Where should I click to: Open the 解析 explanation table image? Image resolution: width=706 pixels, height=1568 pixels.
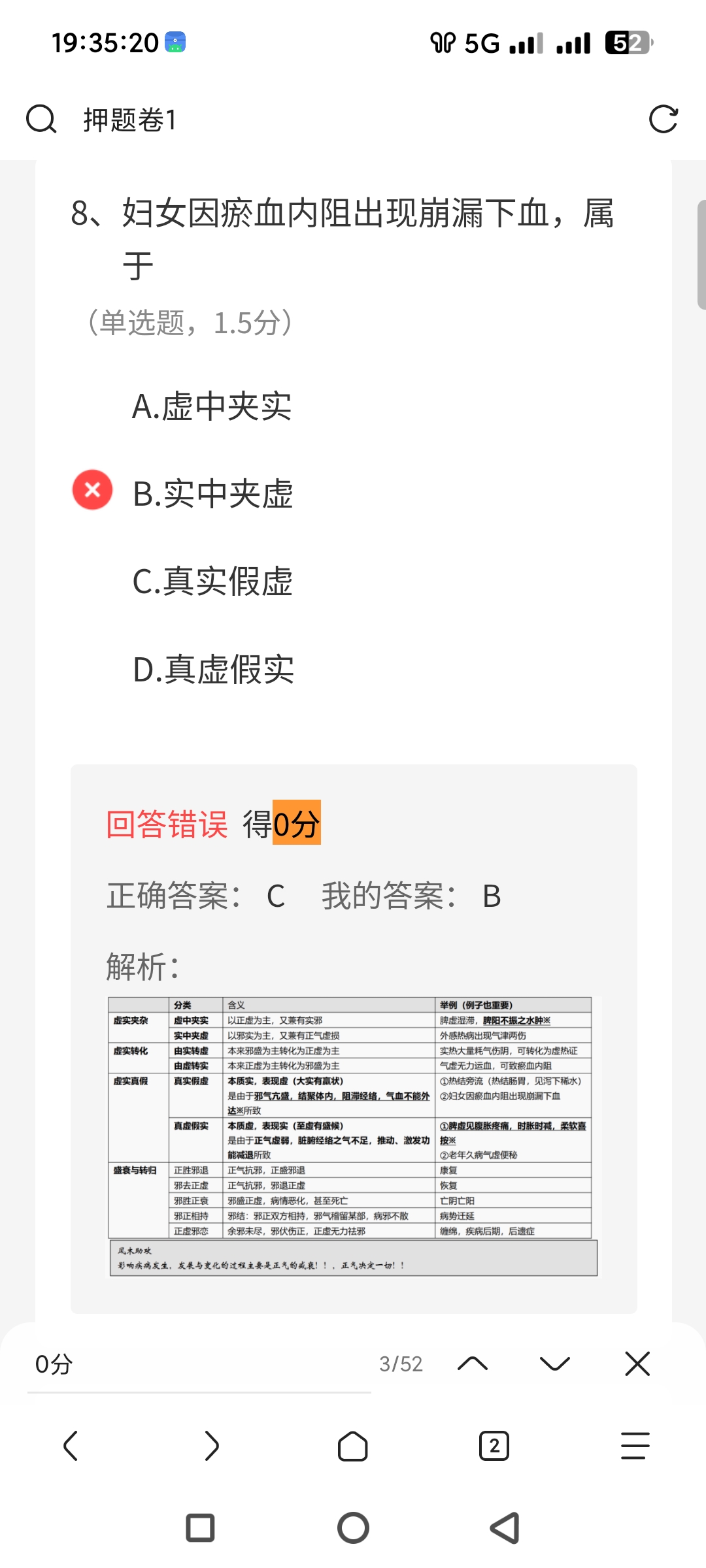(353, 1135)
